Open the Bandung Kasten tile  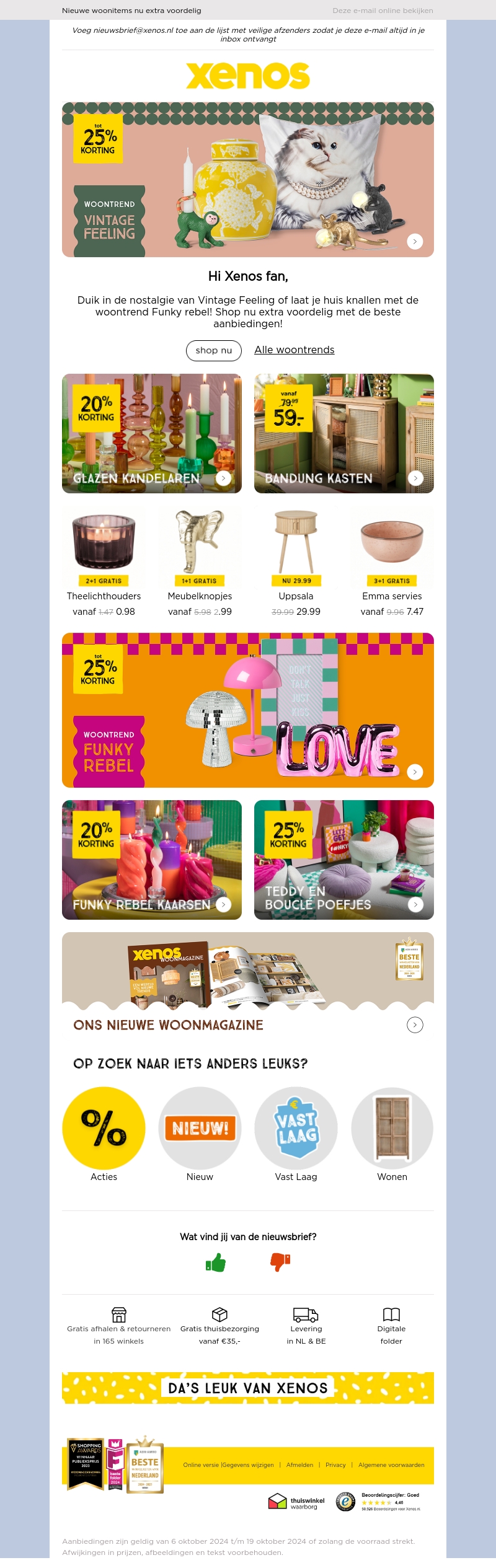point(343,433)
